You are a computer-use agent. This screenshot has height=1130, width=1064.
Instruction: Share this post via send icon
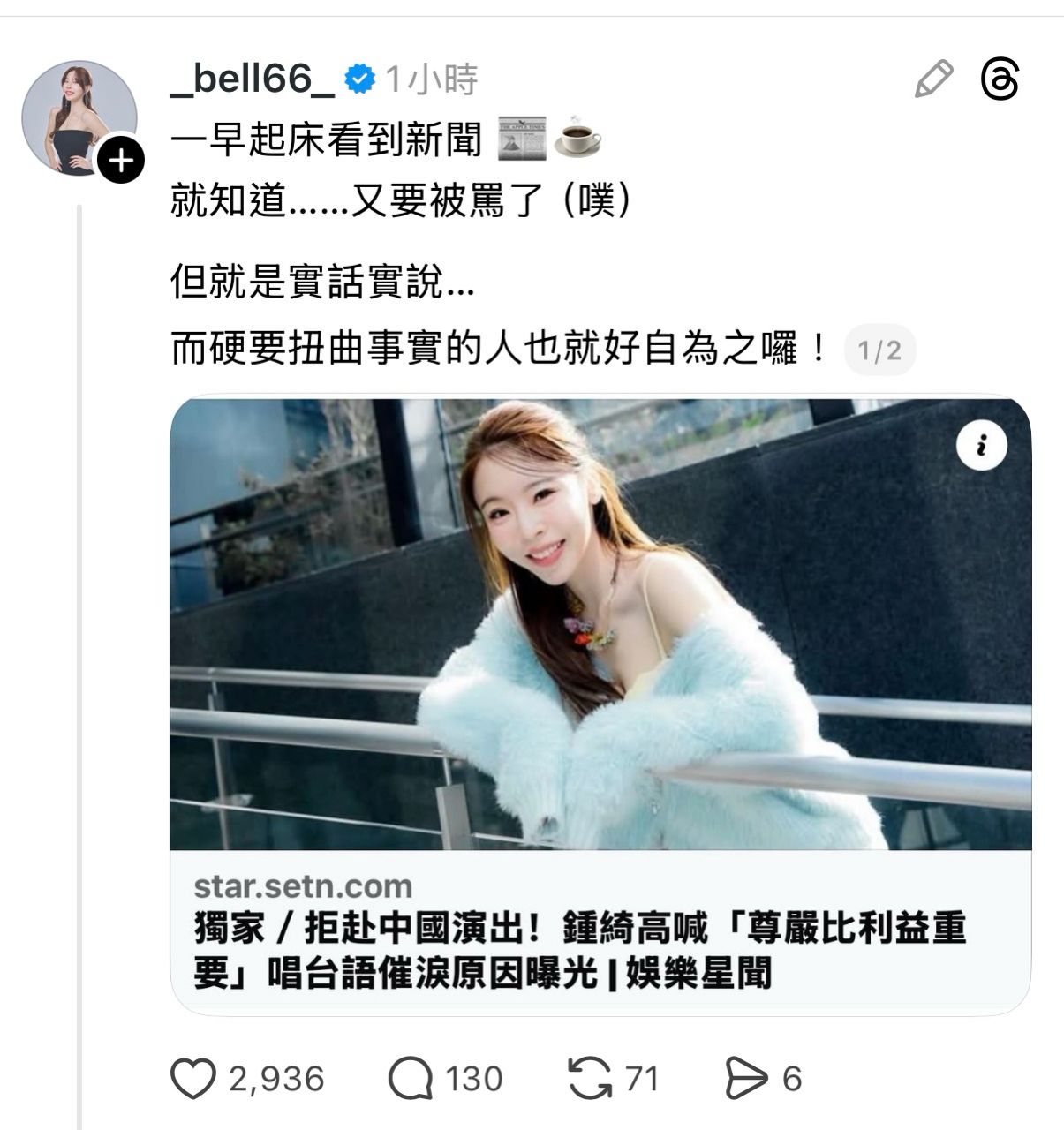pyautogui.click(x=746, y=1079)
